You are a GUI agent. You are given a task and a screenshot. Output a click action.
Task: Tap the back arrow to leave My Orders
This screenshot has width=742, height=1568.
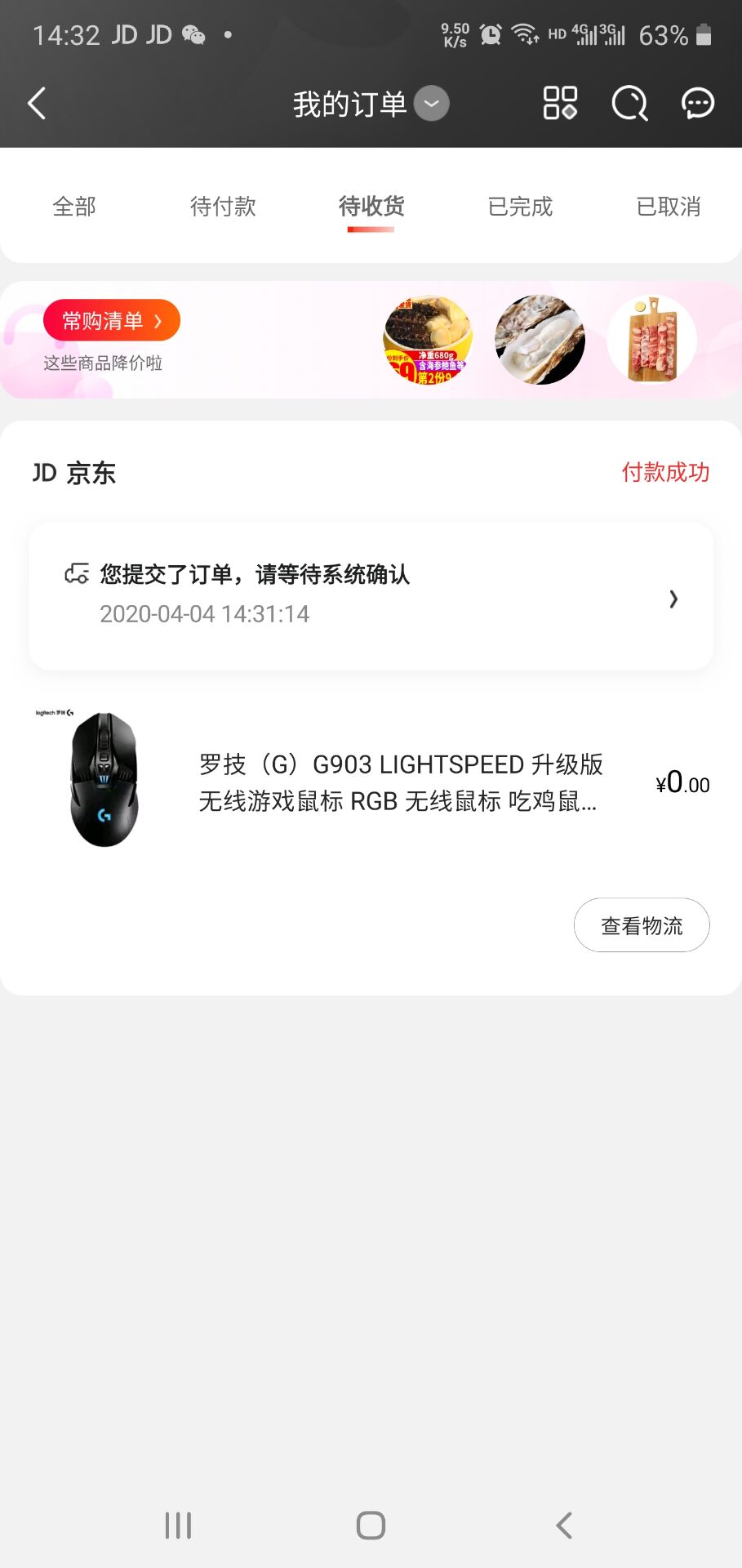click(x=35, y=104)
